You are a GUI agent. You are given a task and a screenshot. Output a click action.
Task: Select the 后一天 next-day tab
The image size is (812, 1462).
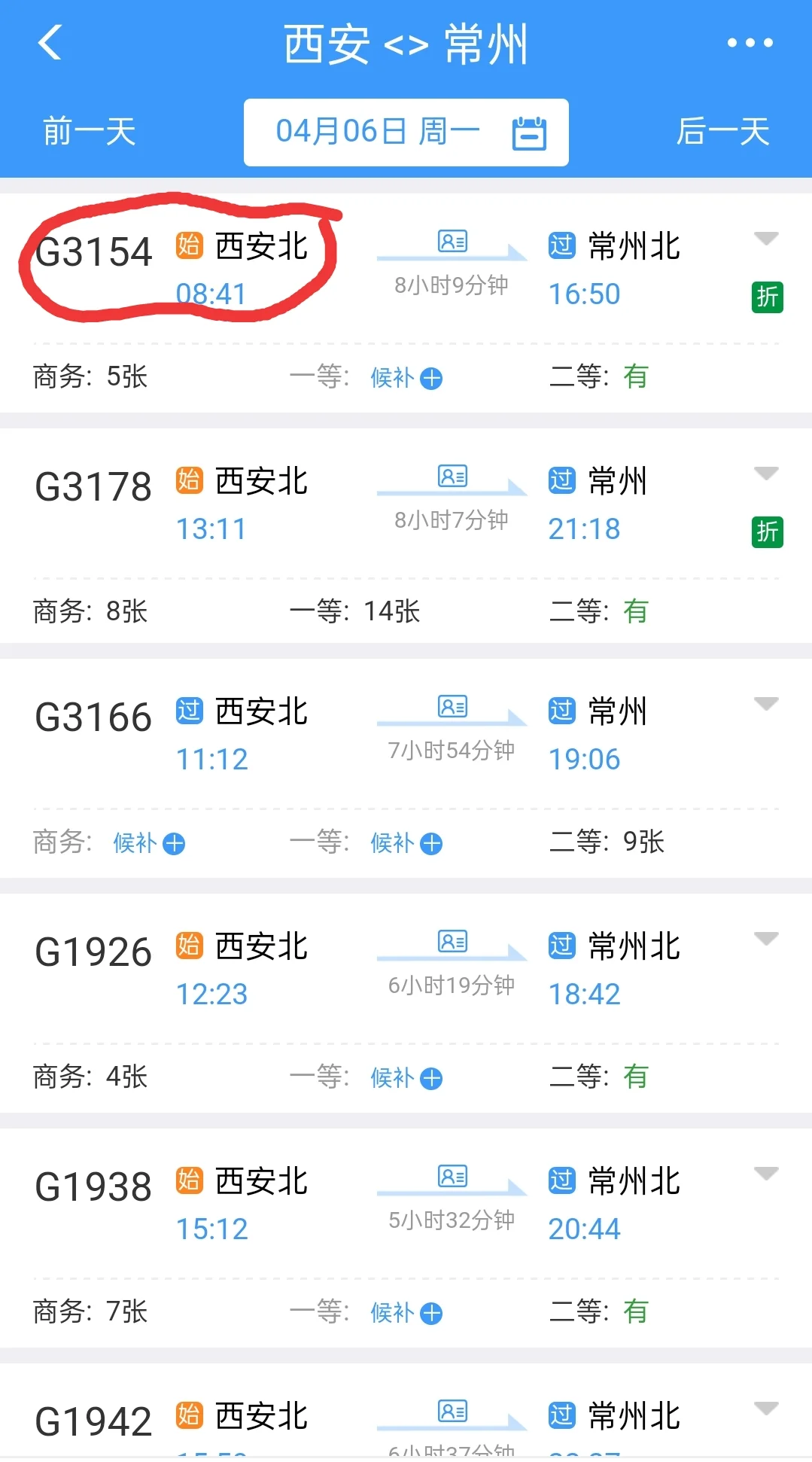click(723, 131)
